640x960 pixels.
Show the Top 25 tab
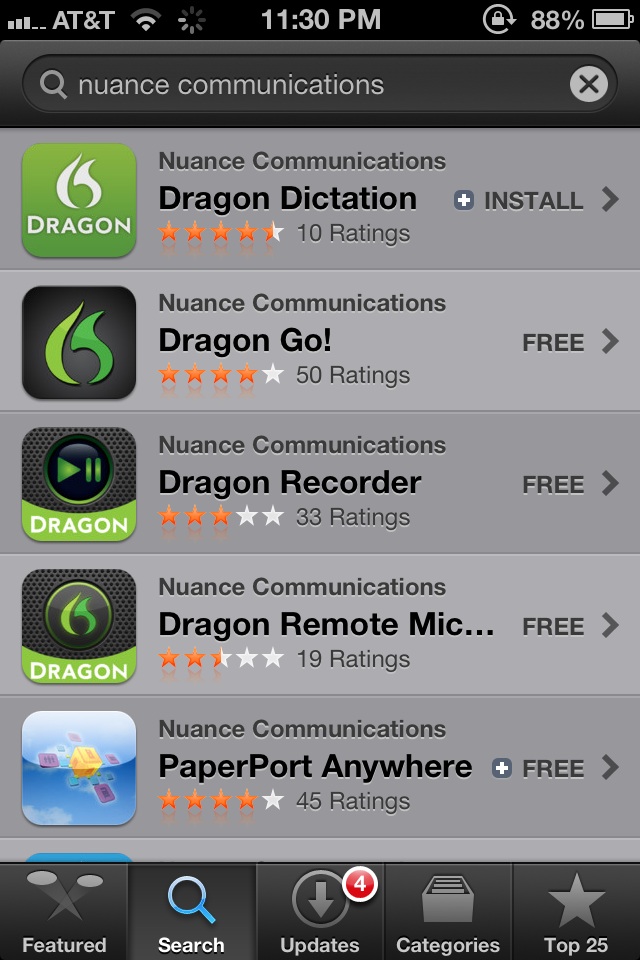pos(576,912)
